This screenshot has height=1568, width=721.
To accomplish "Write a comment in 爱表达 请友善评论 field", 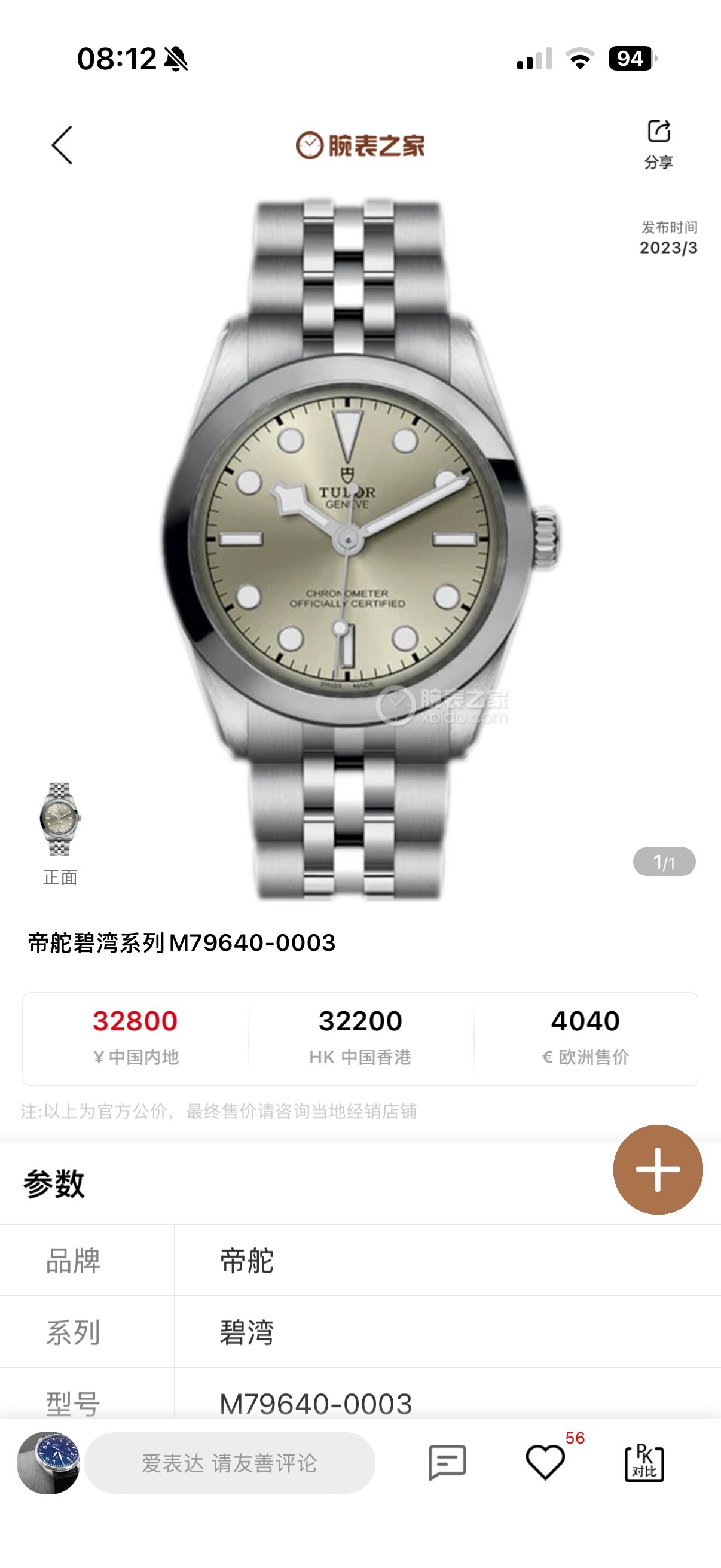I will click(x=230, y=1463).
